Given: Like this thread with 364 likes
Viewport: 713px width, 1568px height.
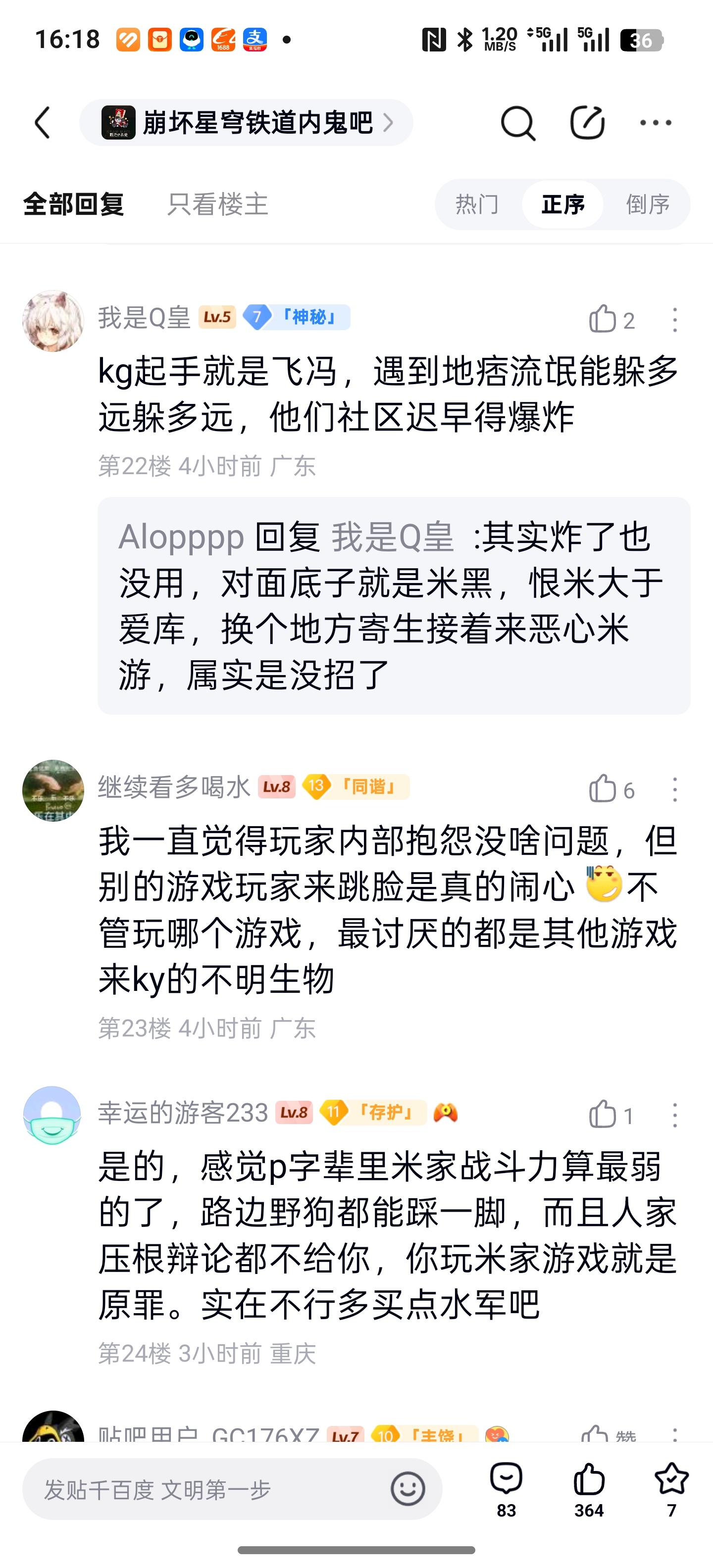Looking at the screenshot, I should coord(589,1489).
